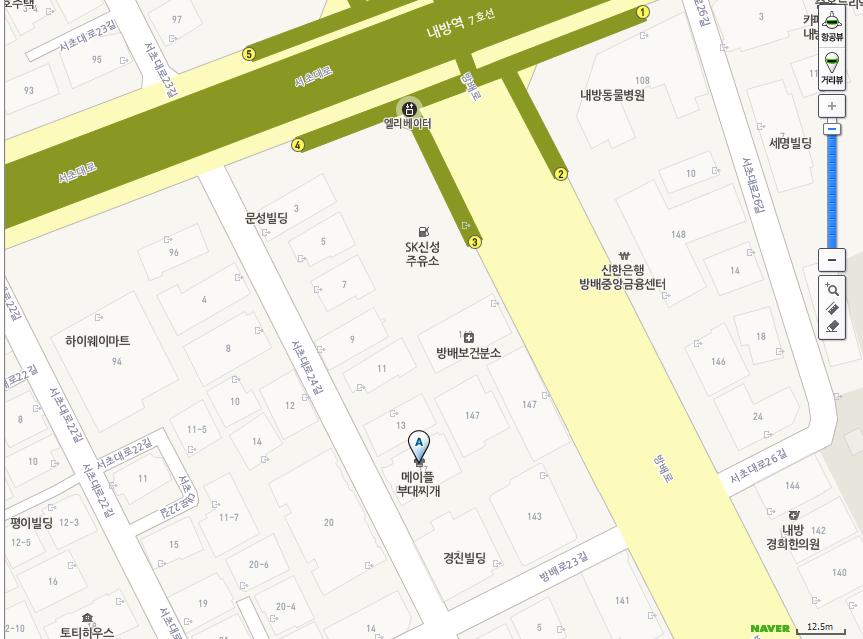Select the distance ruler tool

click(x=831, y=309)
